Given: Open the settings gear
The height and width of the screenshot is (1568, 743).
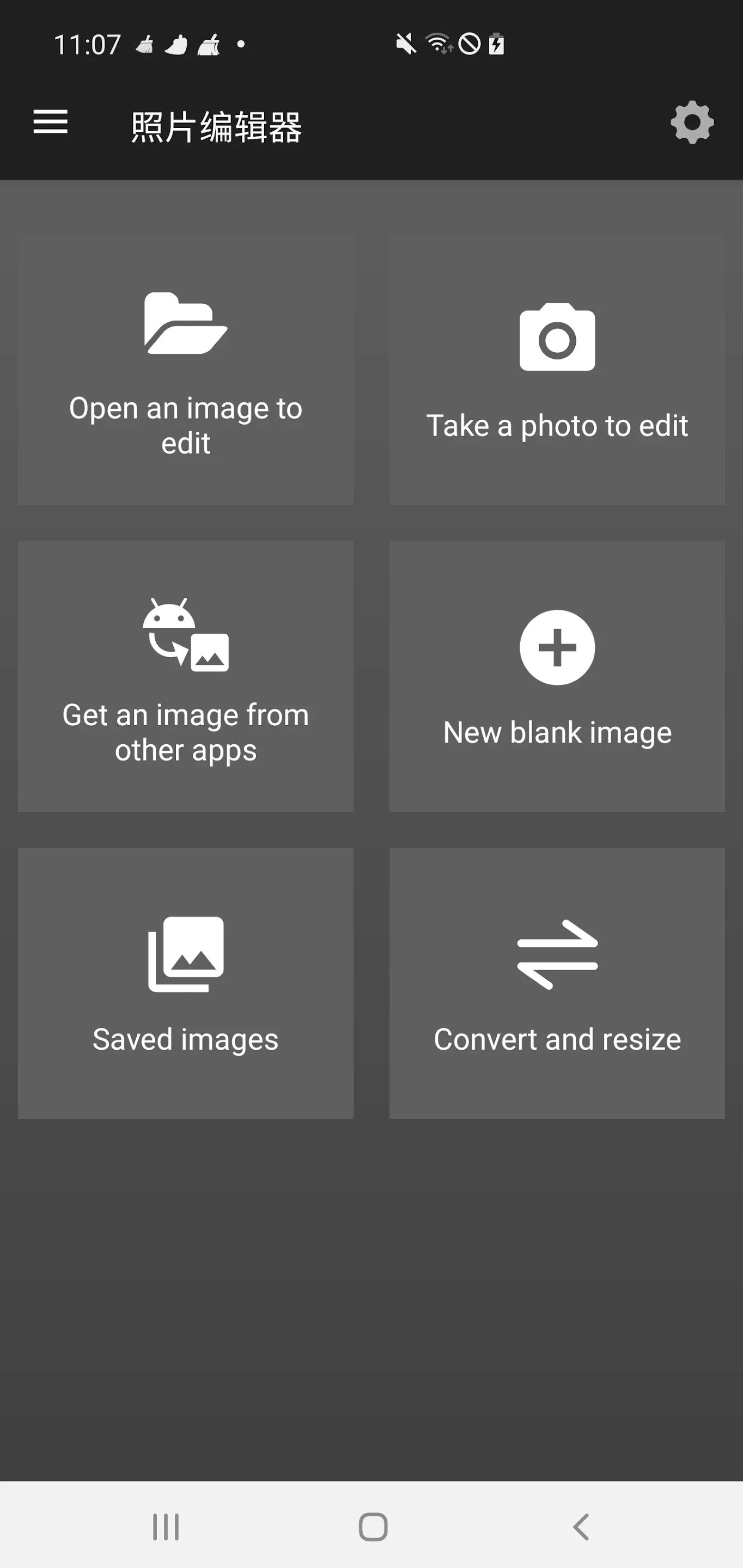Looking at the screenshot, I should [x=692, y=123].
